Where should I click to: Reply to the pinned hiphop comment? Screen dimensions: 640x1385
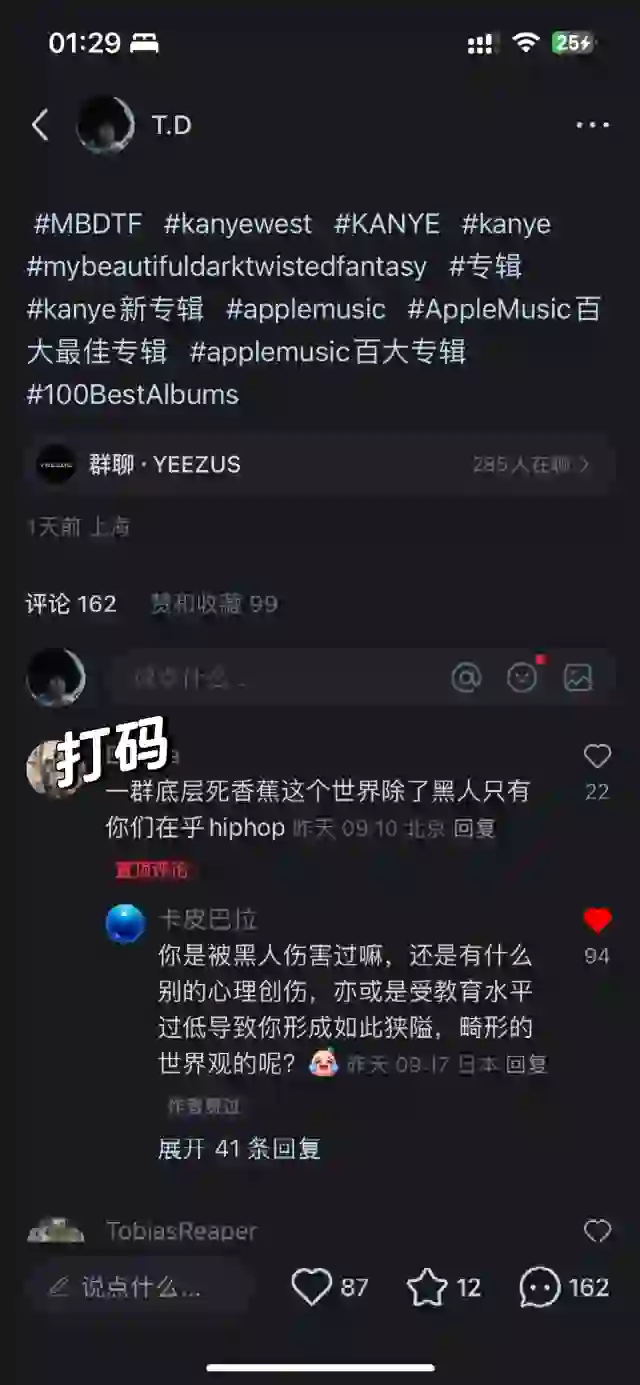tap(474, 829)
